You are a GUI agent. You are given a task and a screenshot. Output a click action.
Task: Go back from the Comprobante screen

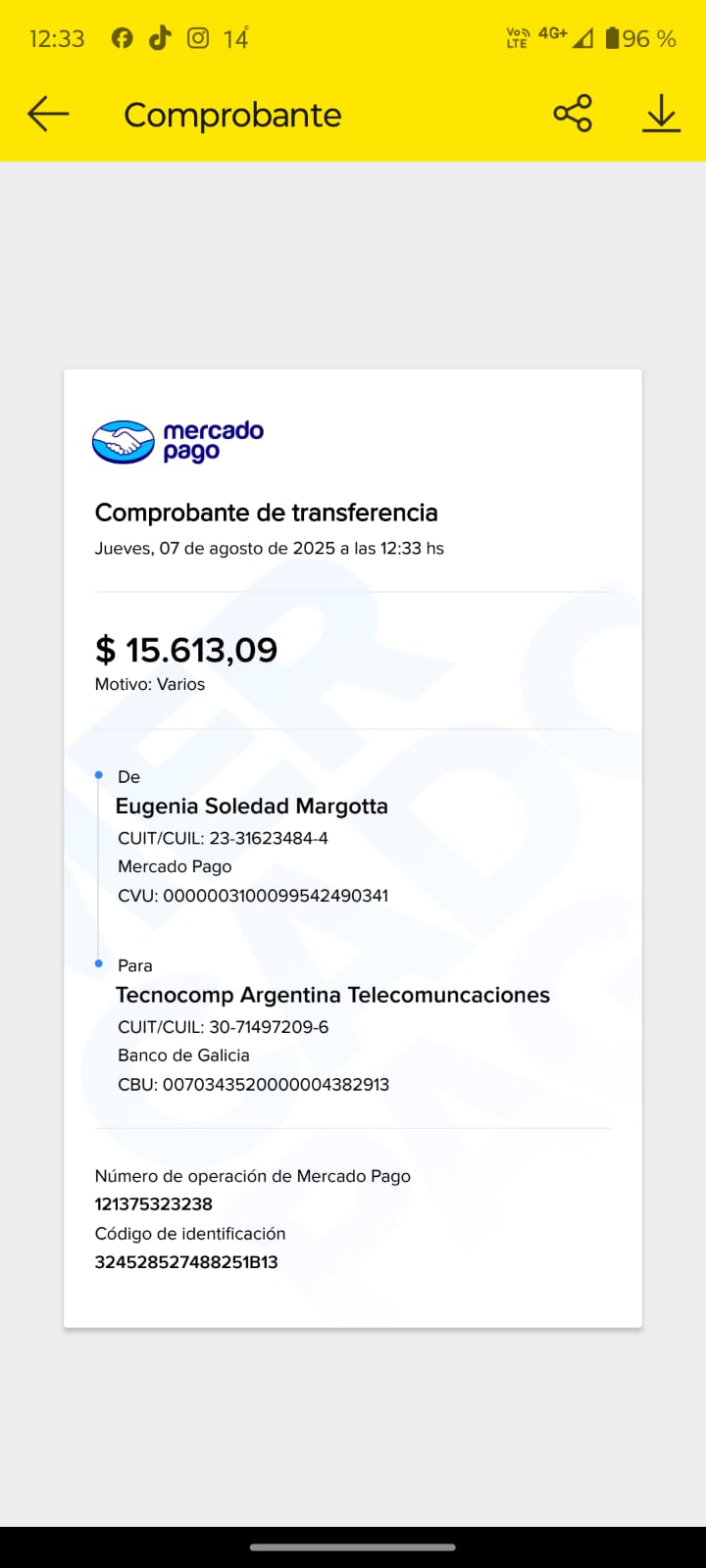coord(48,114)
